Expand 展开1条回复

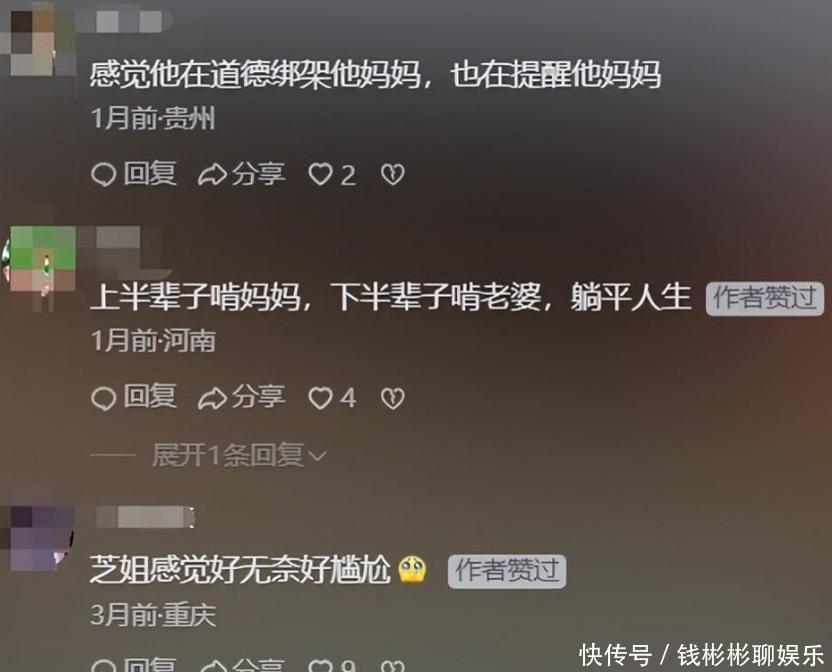coord(239,455)
